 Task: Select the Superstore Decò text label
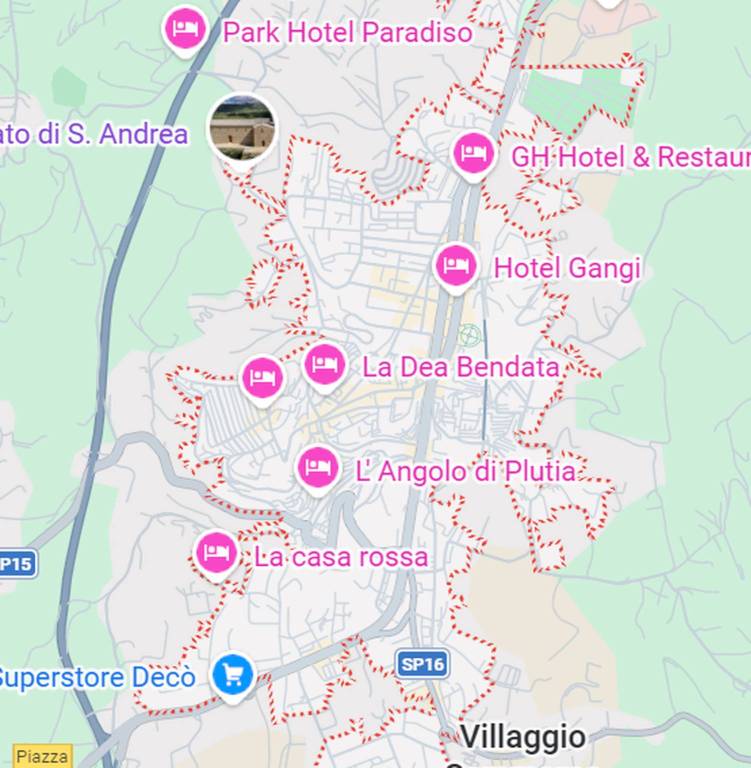pos(97,676)
